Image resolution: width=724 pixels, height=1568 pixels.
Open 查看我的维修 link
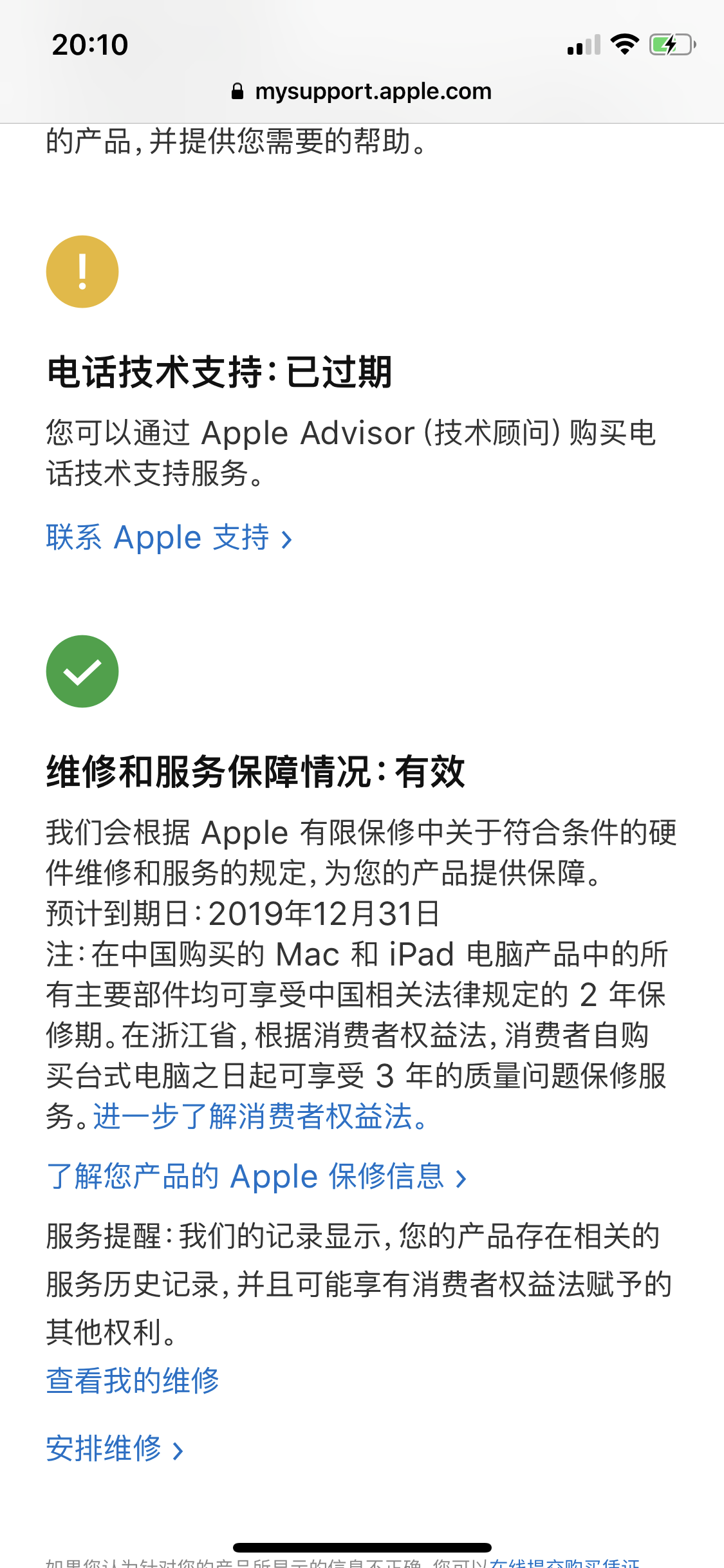coord(133,1380)
